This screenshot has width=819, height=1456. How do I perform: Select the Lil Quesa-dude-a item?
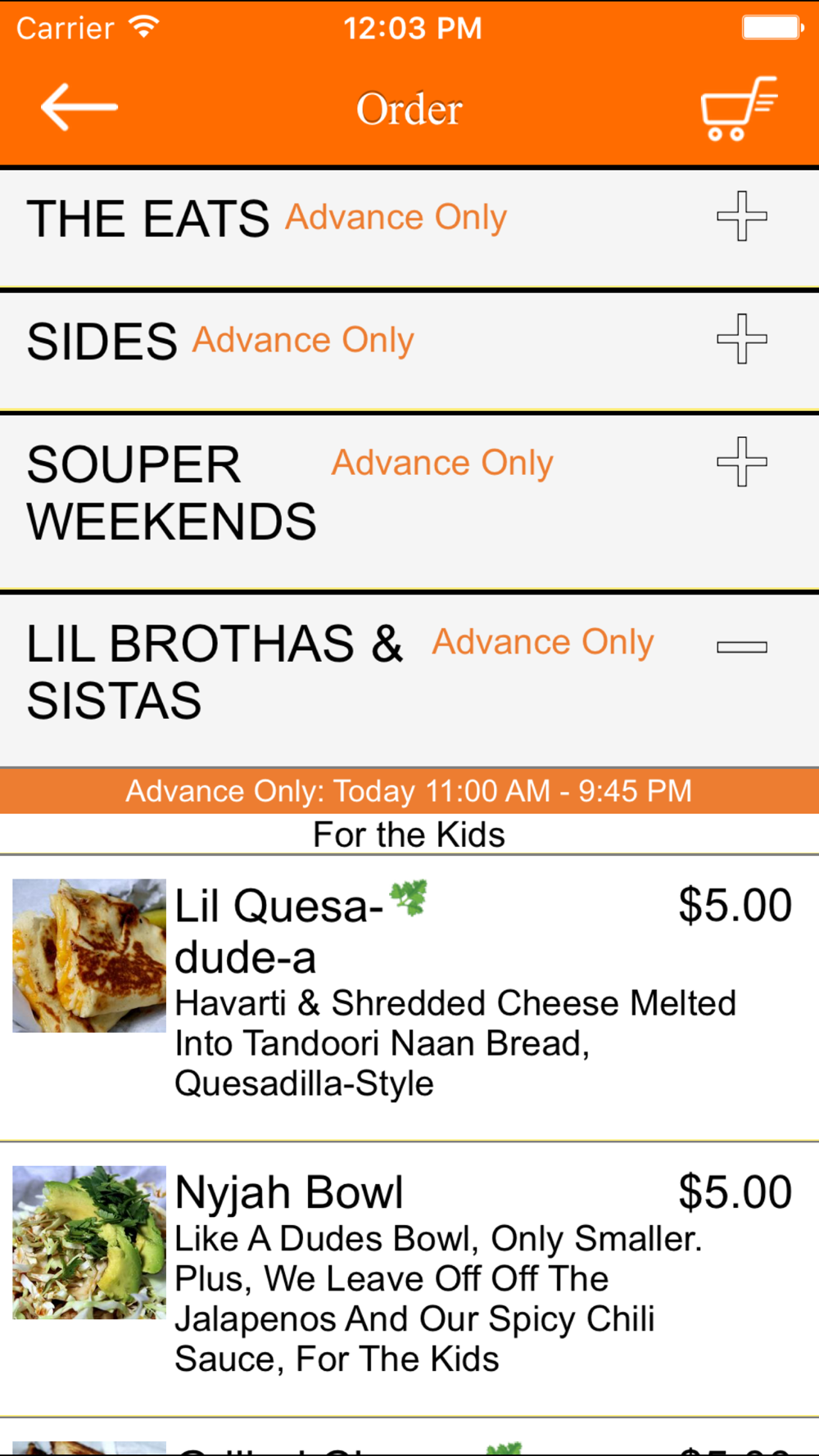click(409, 998)
